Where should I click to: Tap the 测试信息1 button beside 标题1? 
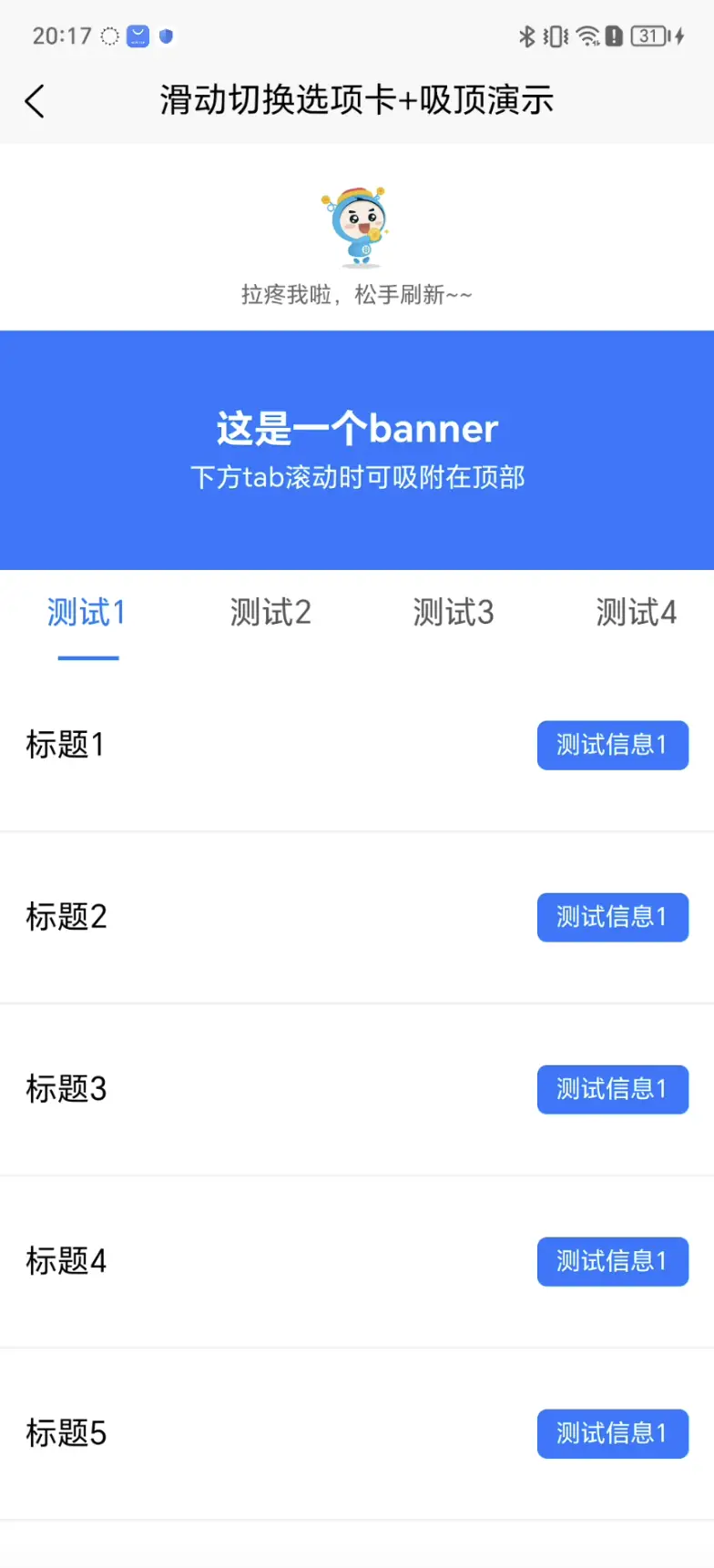click(612, 745)
